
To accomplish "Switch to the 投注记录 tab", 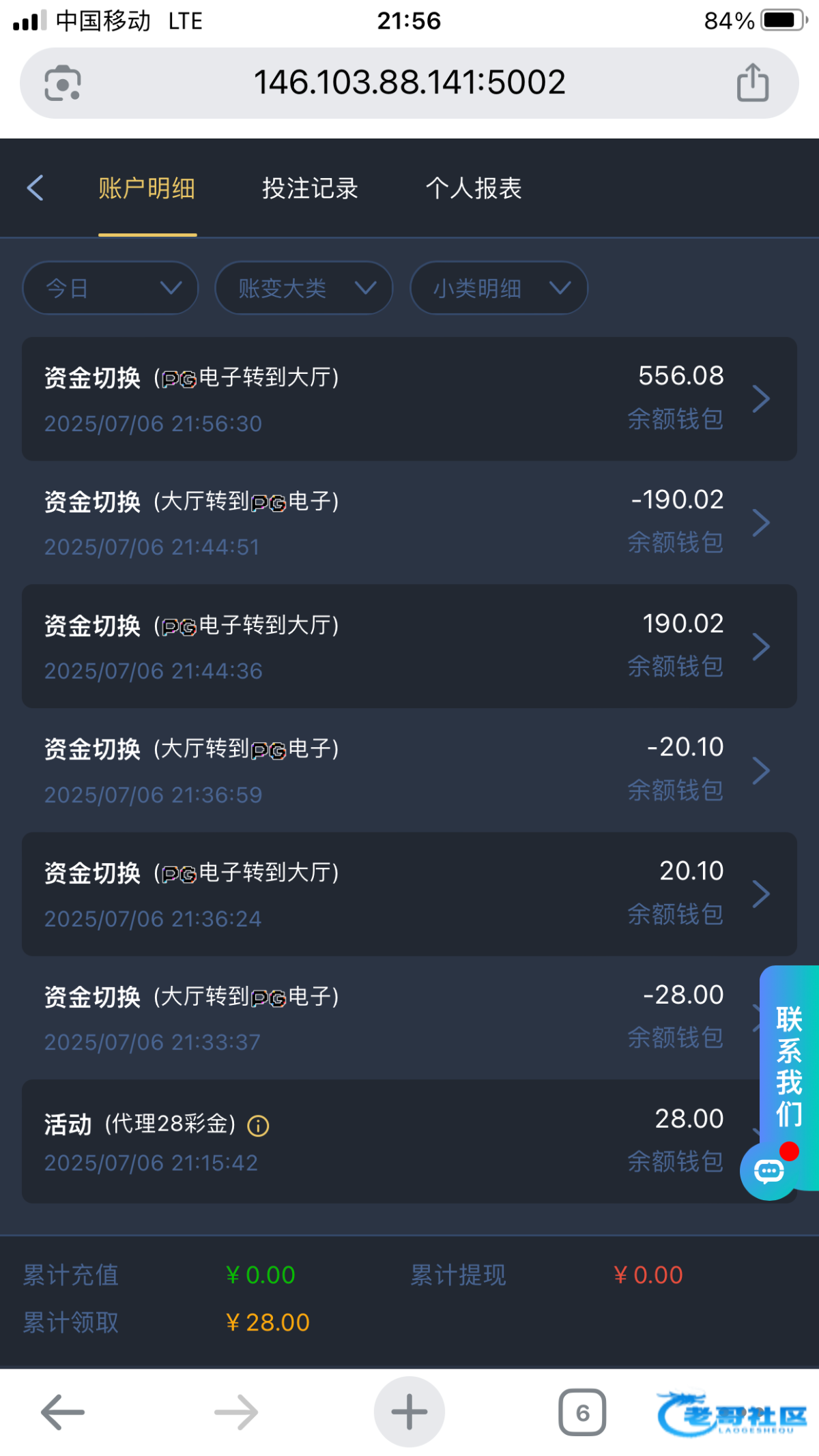I will coord(310,188).
